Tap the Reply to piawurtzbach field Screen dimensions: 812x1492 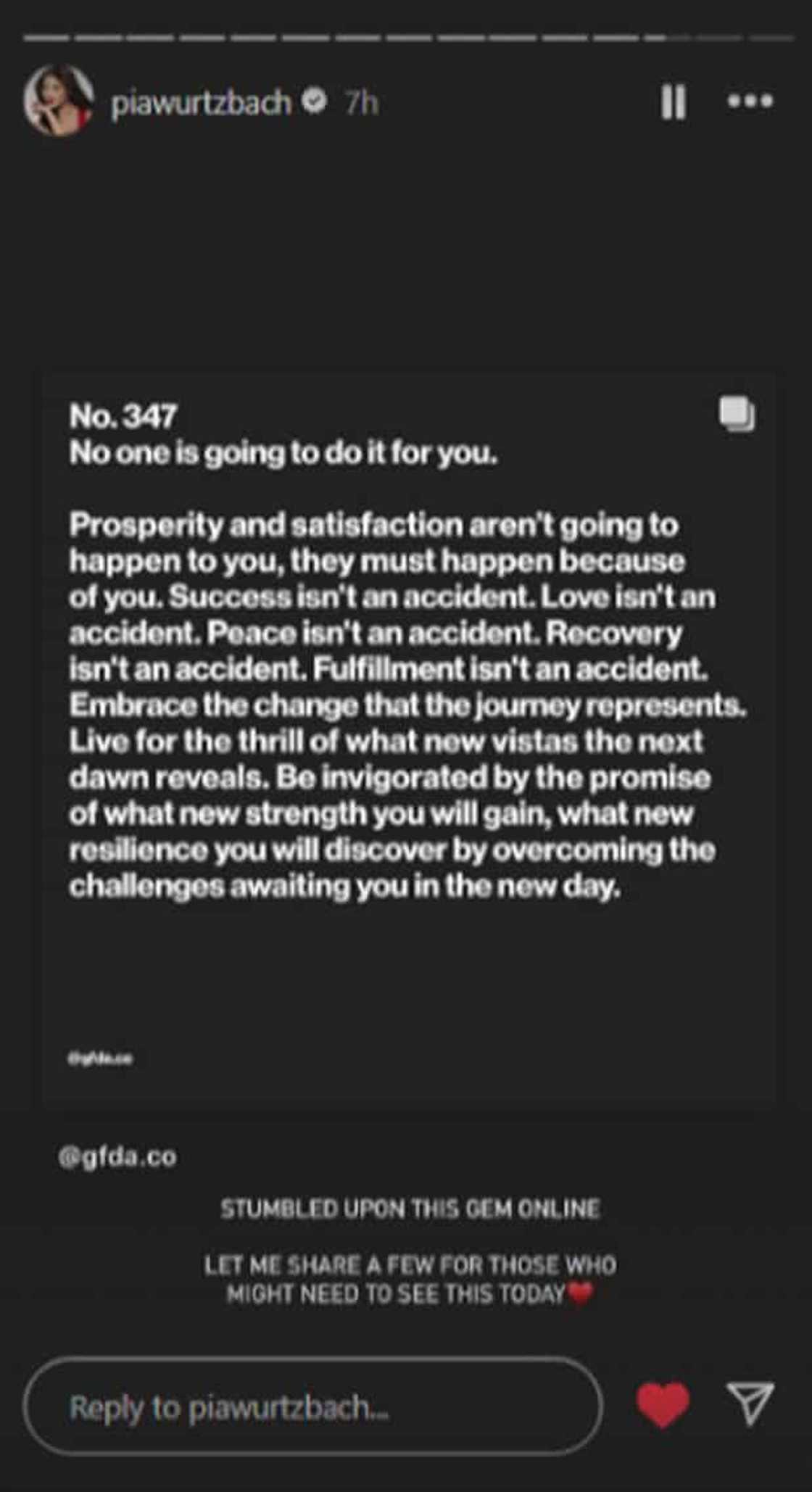(312, 1407)
